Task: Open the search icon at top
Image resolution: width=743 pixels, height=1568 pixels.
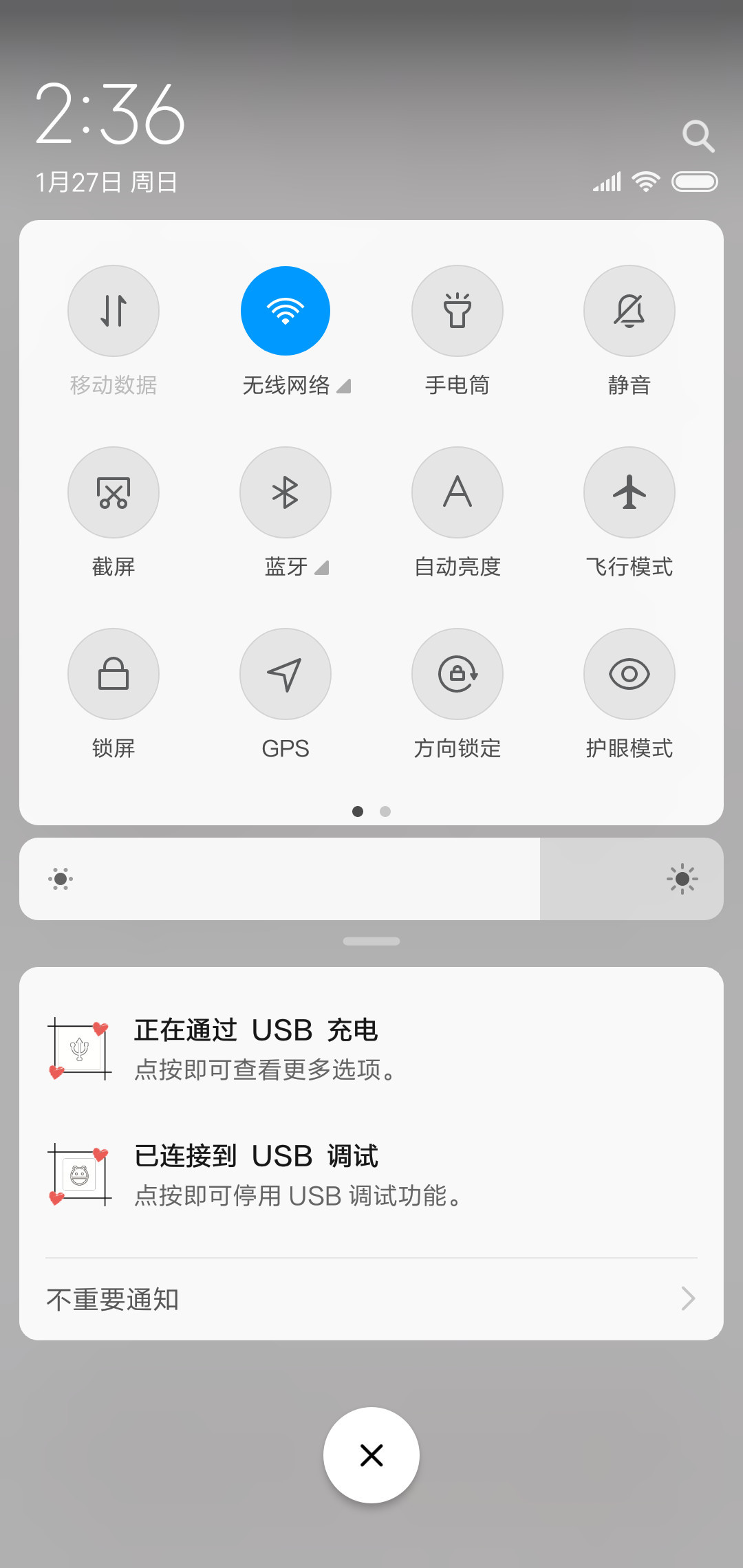Action: (698, 136)
